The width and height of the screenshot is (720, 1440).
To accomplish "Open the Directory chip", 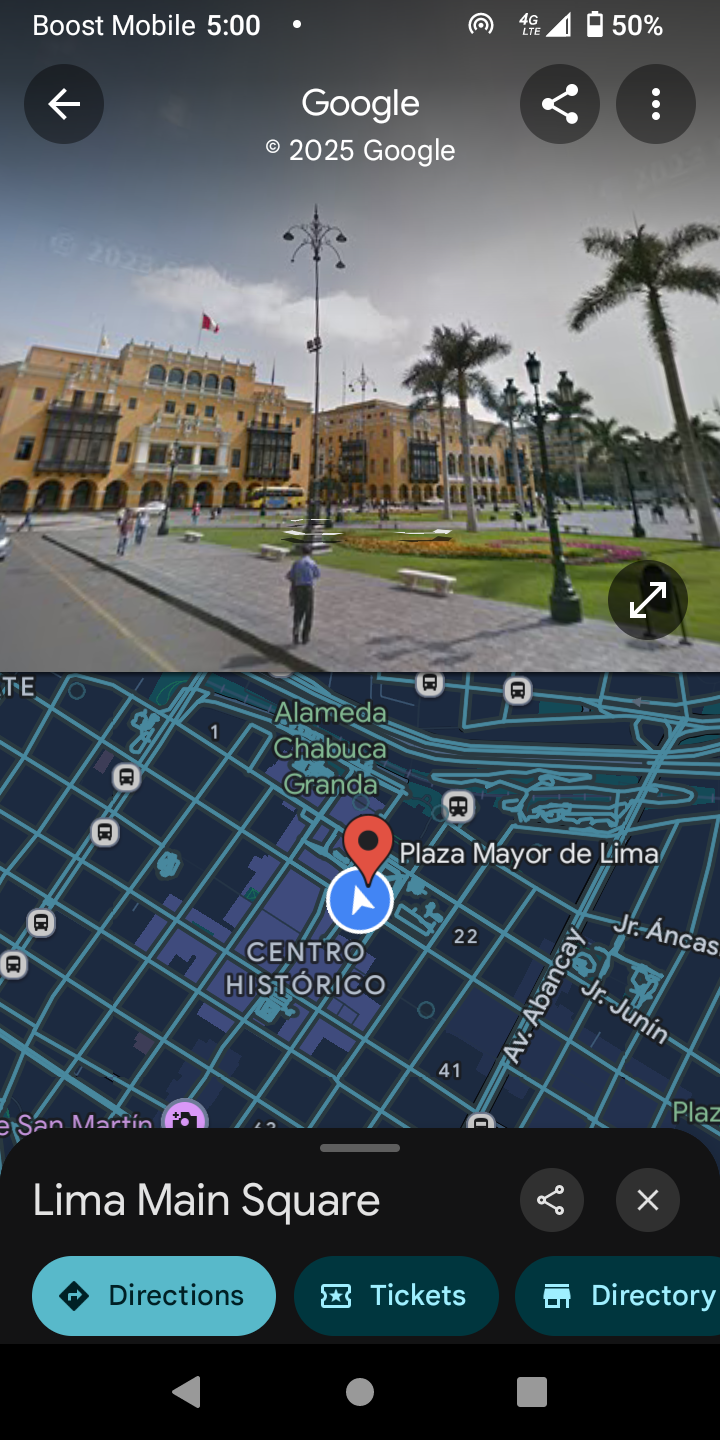I will pos(618,1296).
